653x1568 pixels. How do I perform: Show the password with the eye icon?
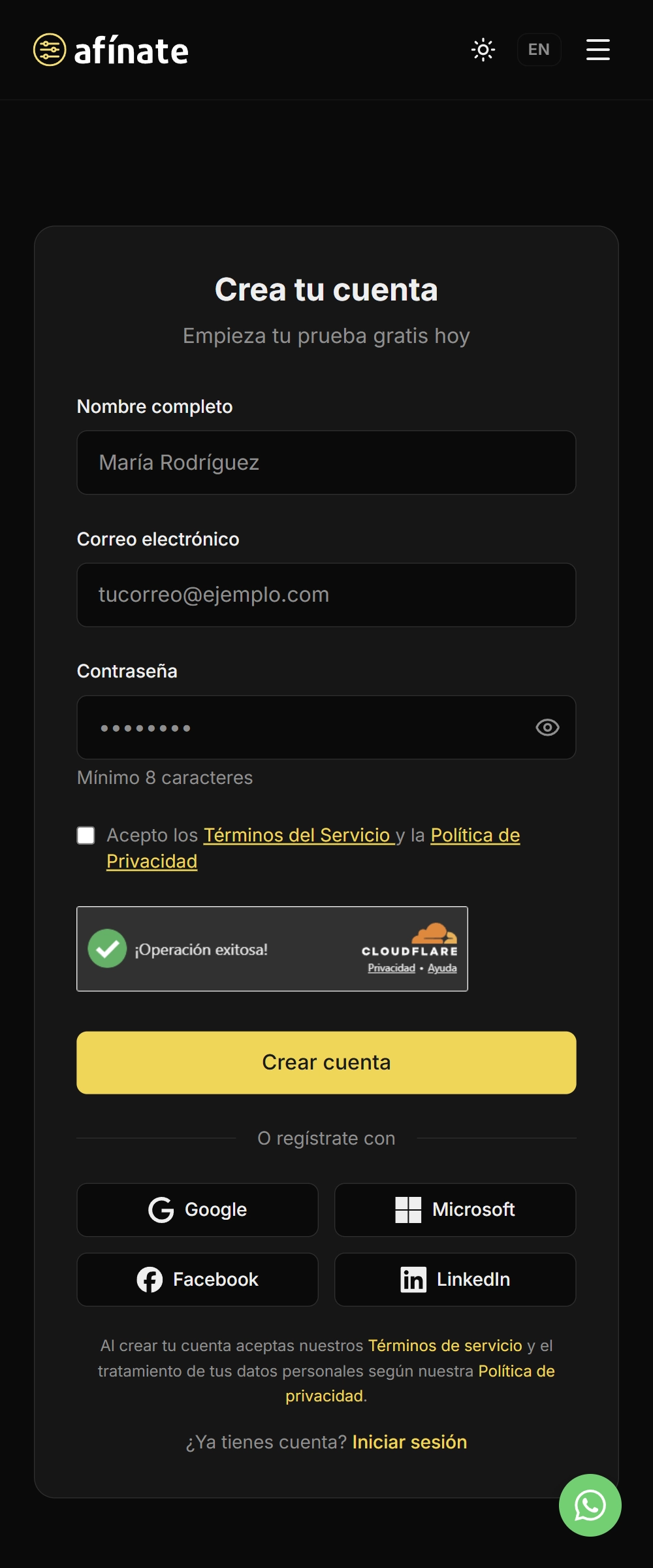[x=549, y=727]
